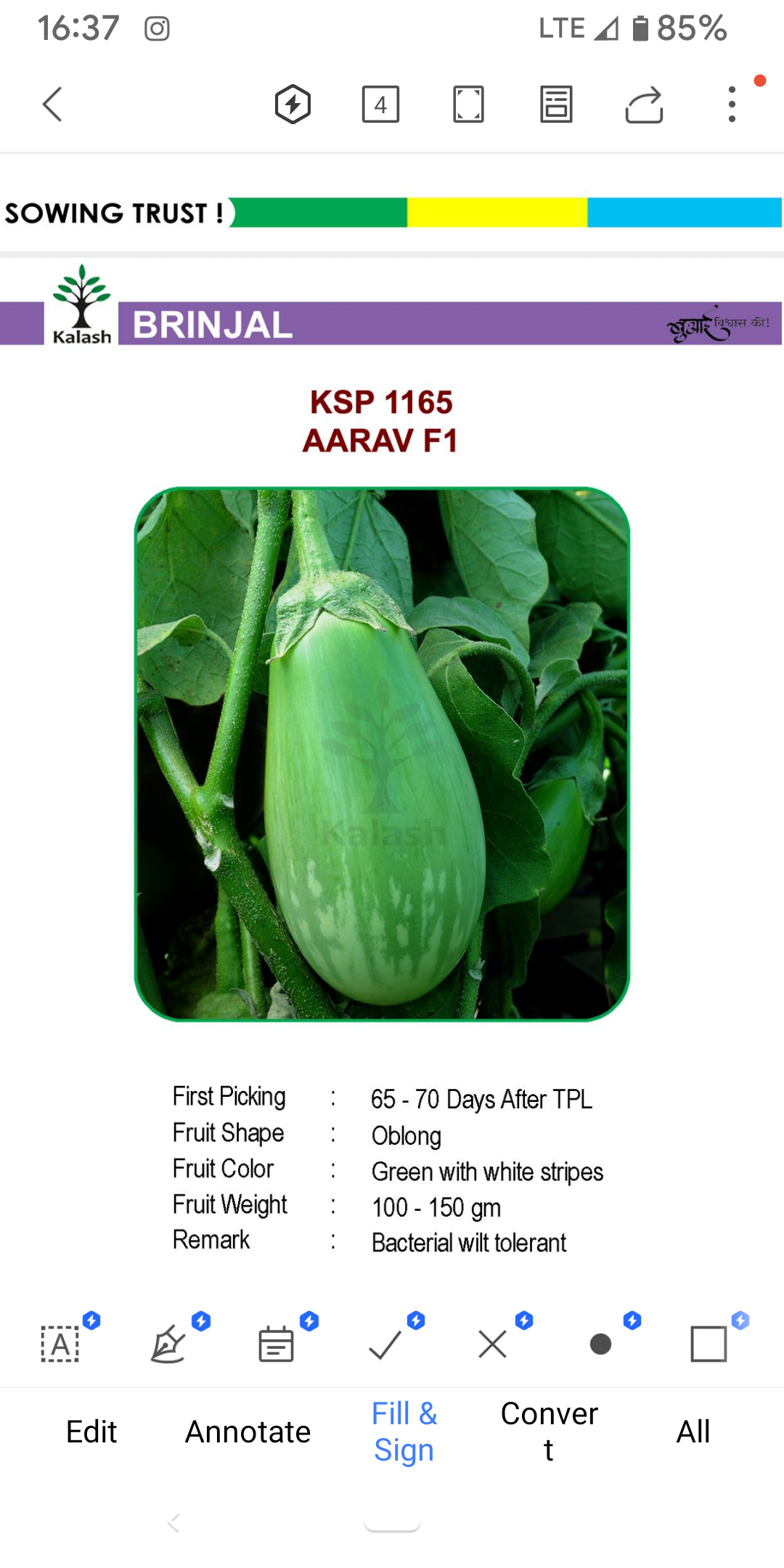Open the page number 4 indicator

[380, 105]
